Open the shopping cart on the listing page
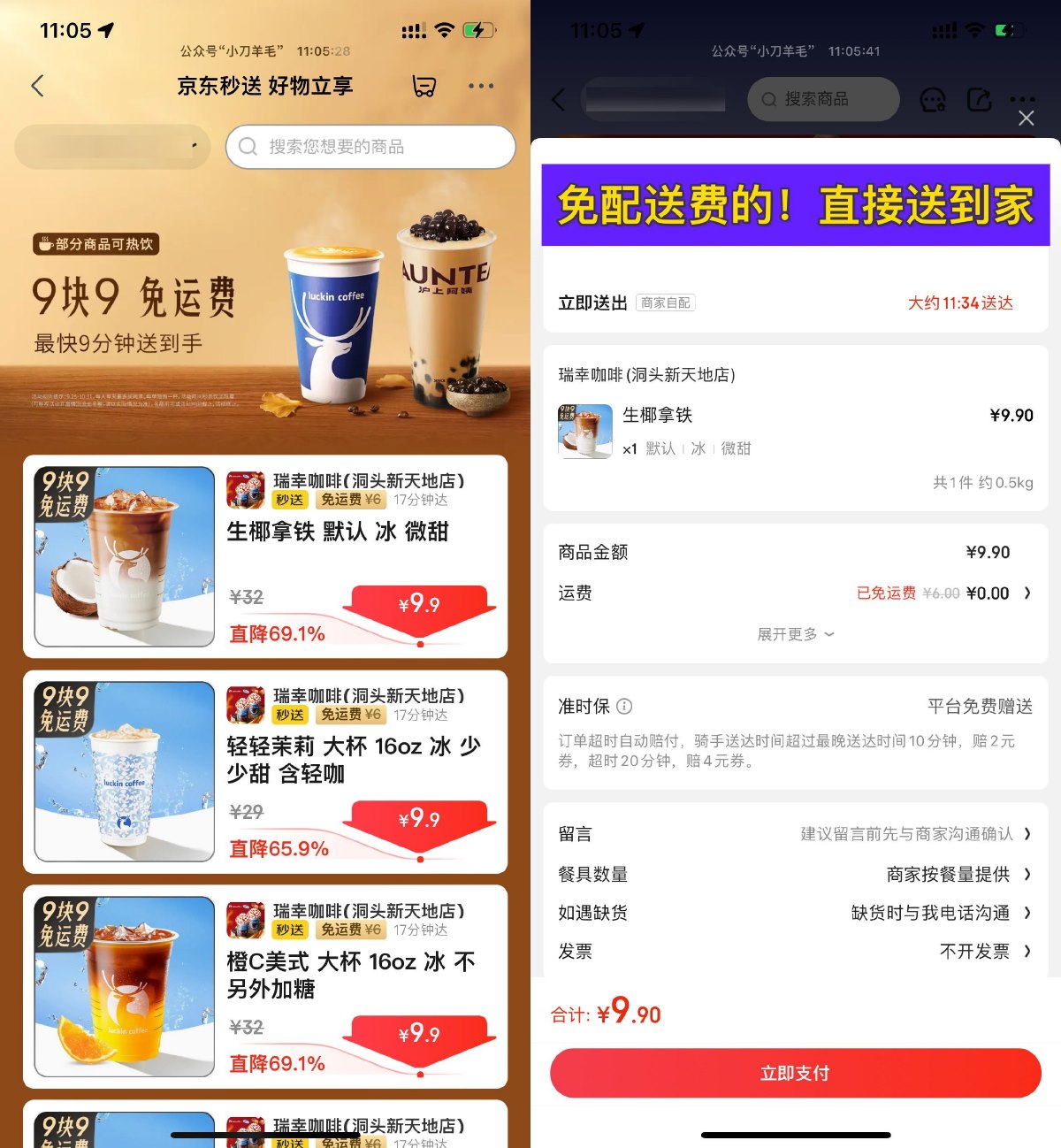The height and width of the screenshot is (1148, 1061). [424, 86]
